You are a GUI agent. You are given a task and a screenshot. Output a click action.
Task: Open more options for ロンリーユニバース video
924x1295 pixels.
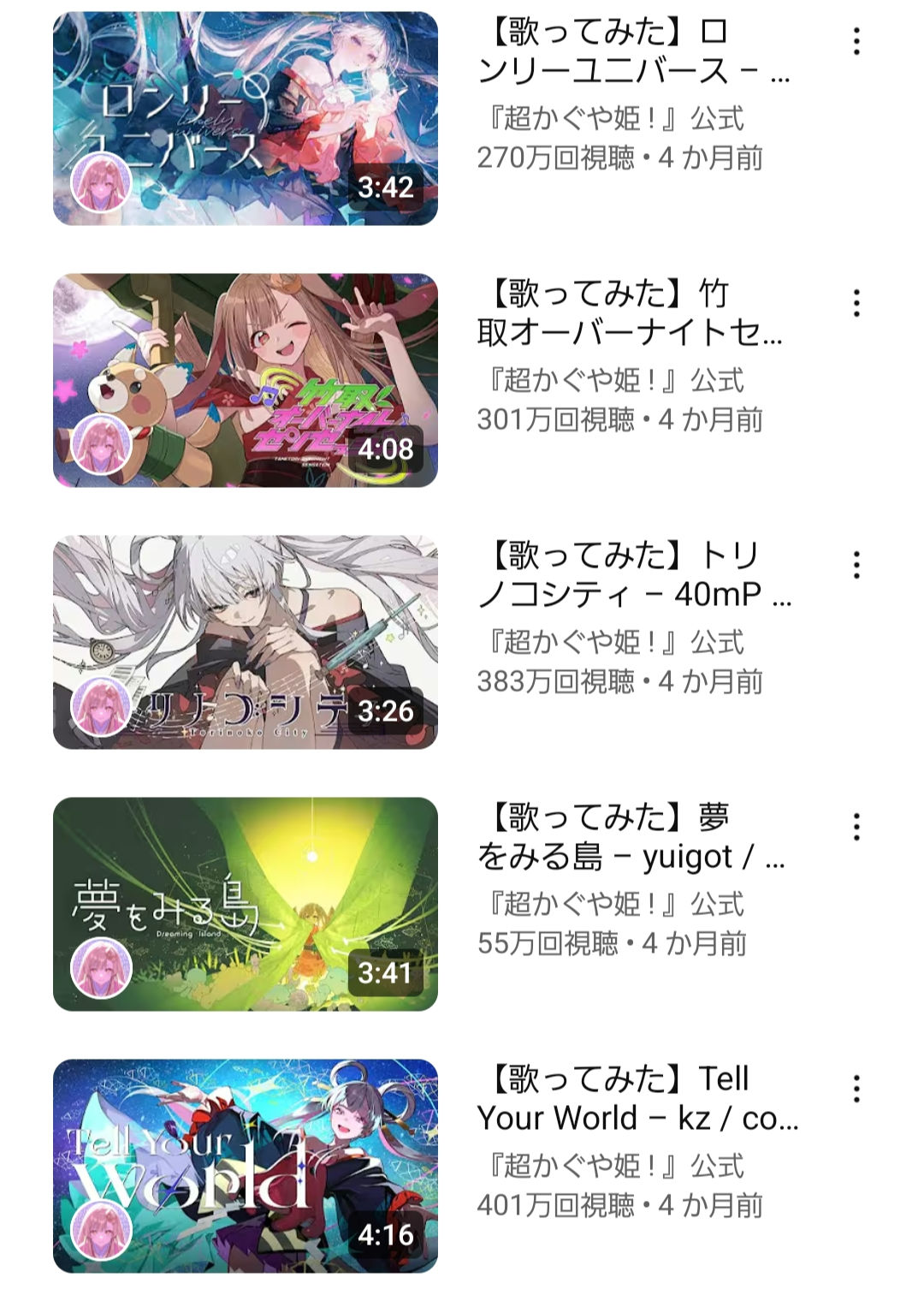click(x=856, y=41)
